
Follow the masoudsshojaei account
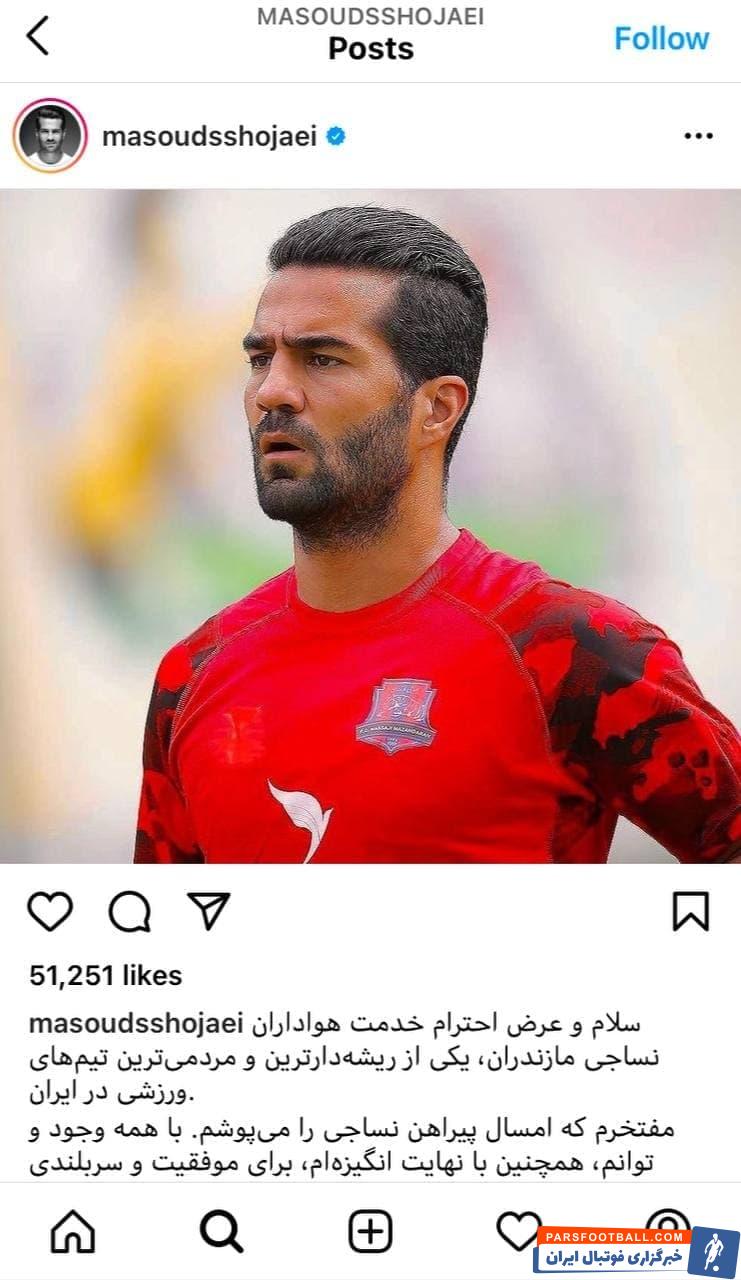[x=661, y=39]
